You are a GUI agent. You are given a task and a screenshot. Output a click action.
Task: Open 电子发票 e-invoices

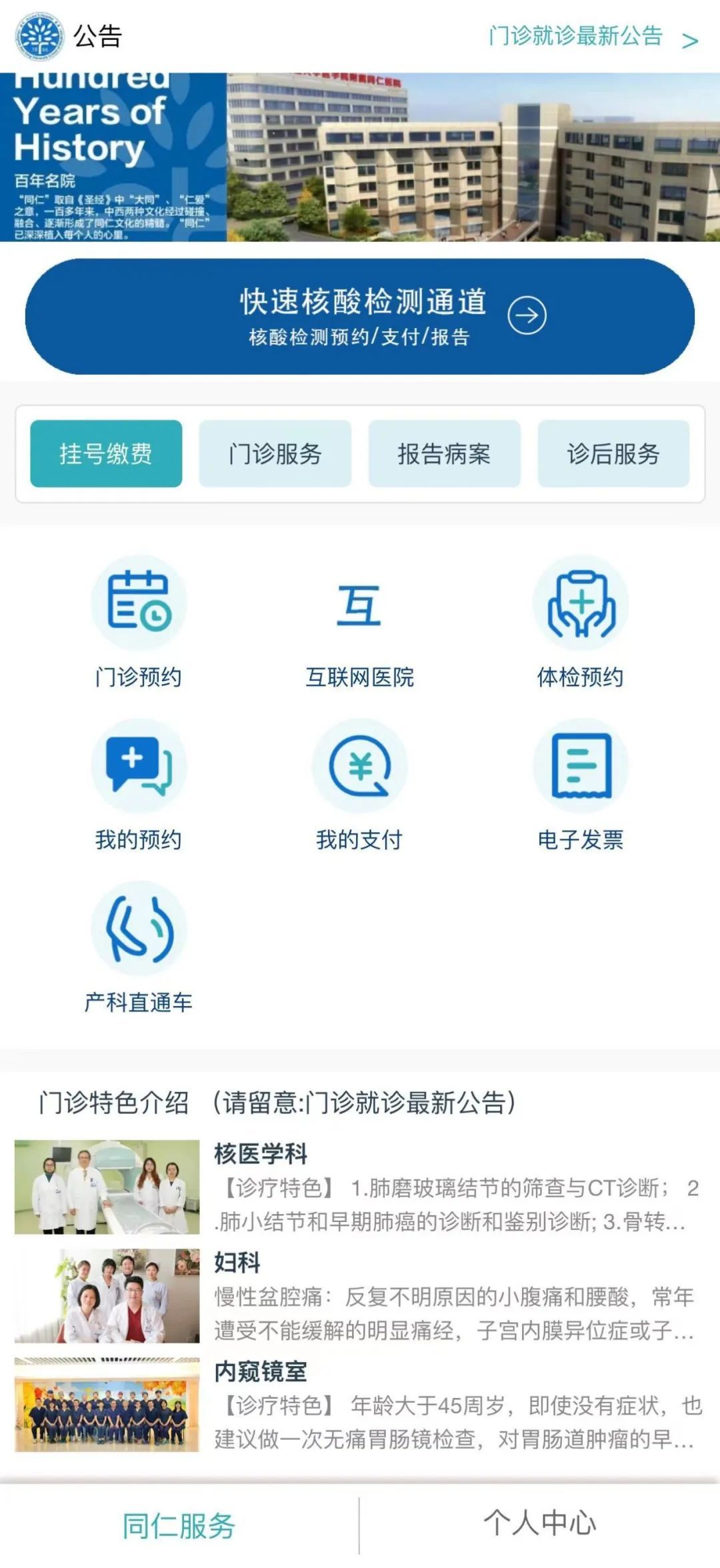point(580,784)
